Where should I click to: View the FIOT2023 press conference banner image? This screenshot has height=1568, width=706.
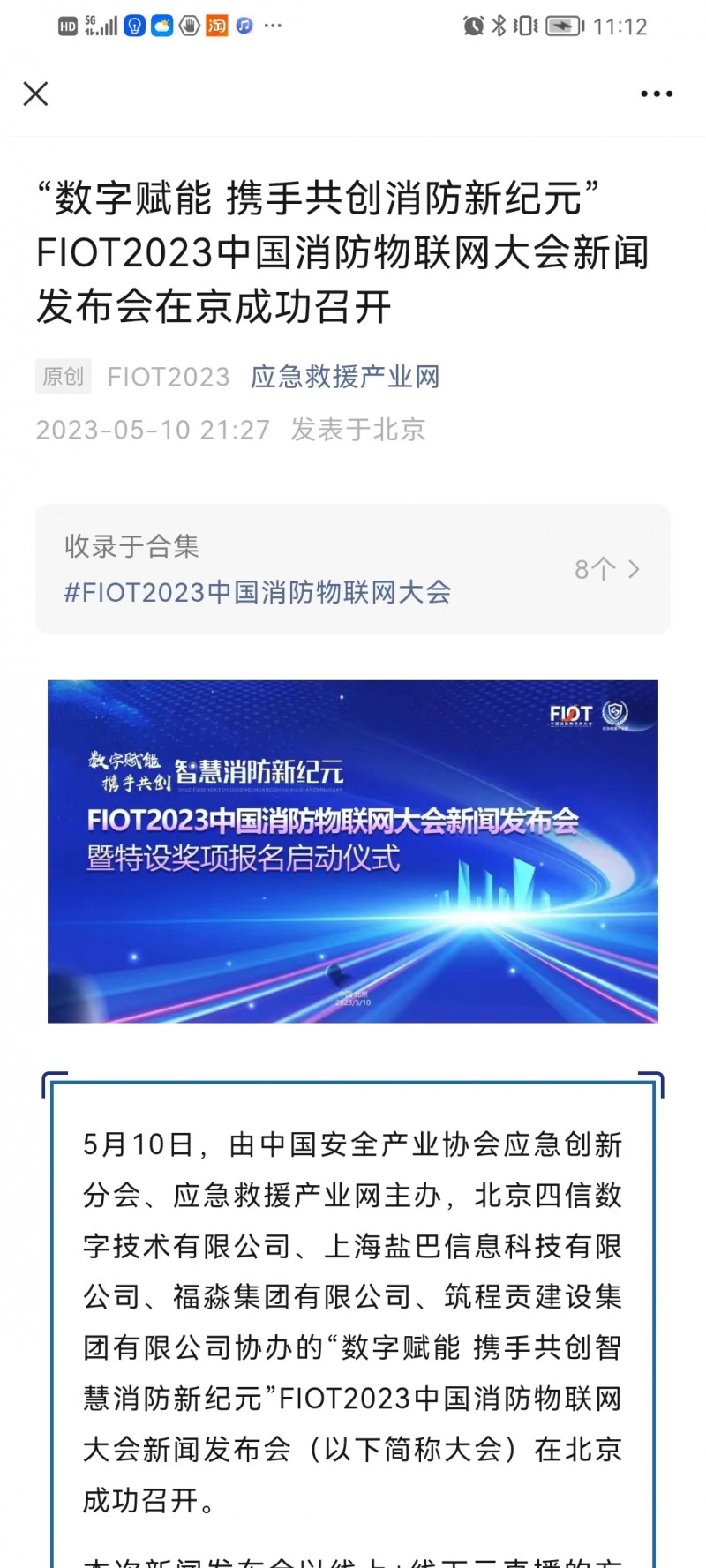pyautogui.click(x=352, y=852)
